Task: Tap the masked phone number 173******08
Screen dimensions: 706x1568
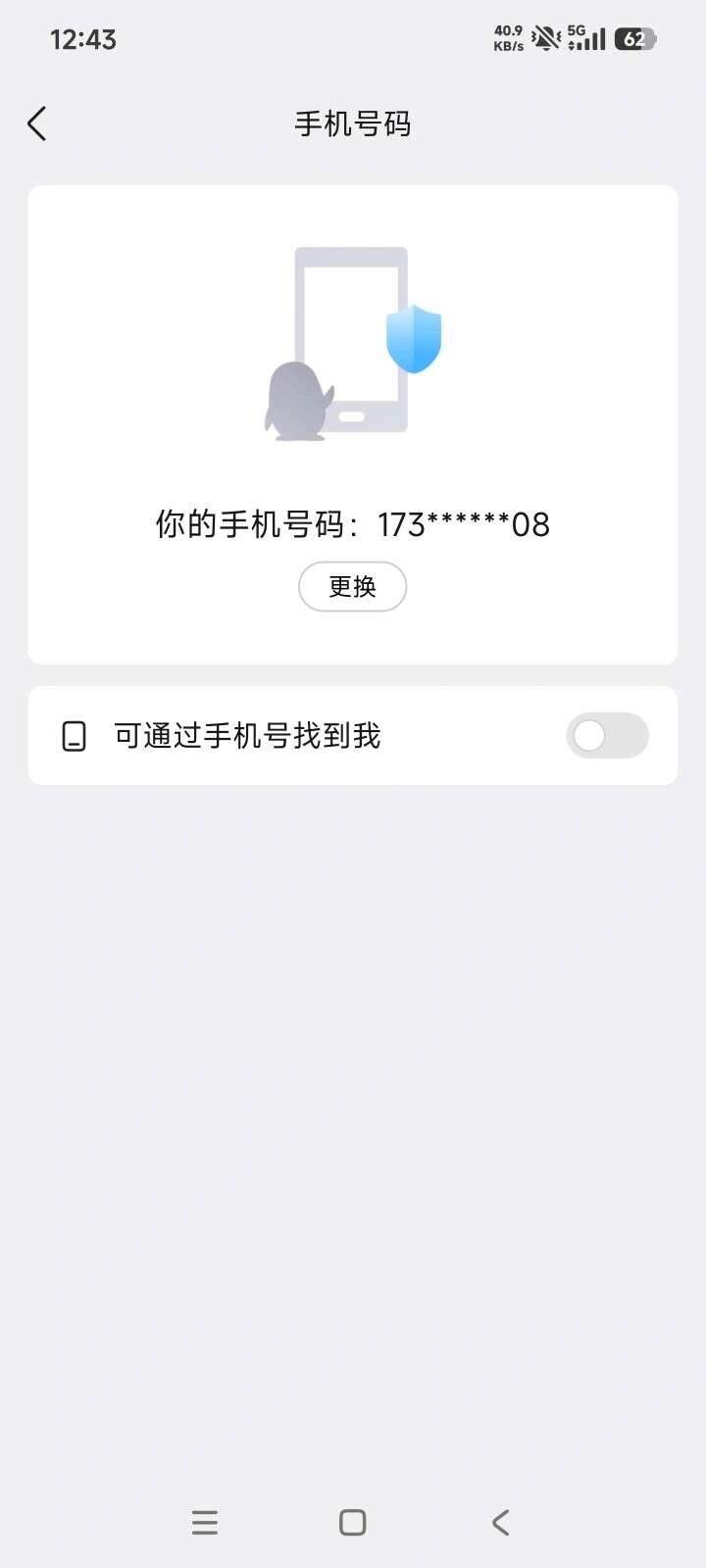Action: 461,525
